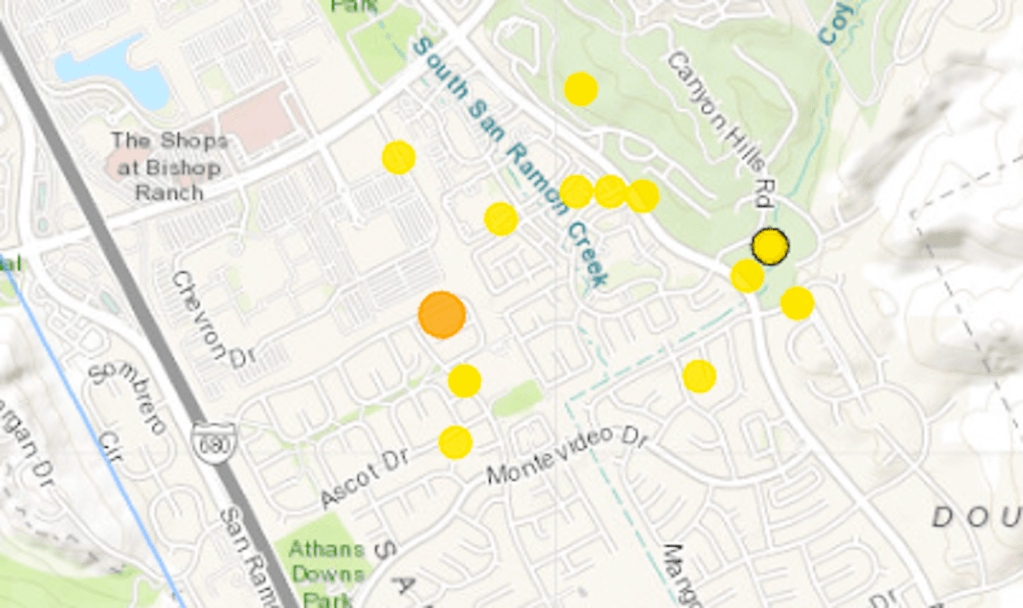
Task: Tap the yellow marker nearest Ascot Dr
Action: (455, 442)
